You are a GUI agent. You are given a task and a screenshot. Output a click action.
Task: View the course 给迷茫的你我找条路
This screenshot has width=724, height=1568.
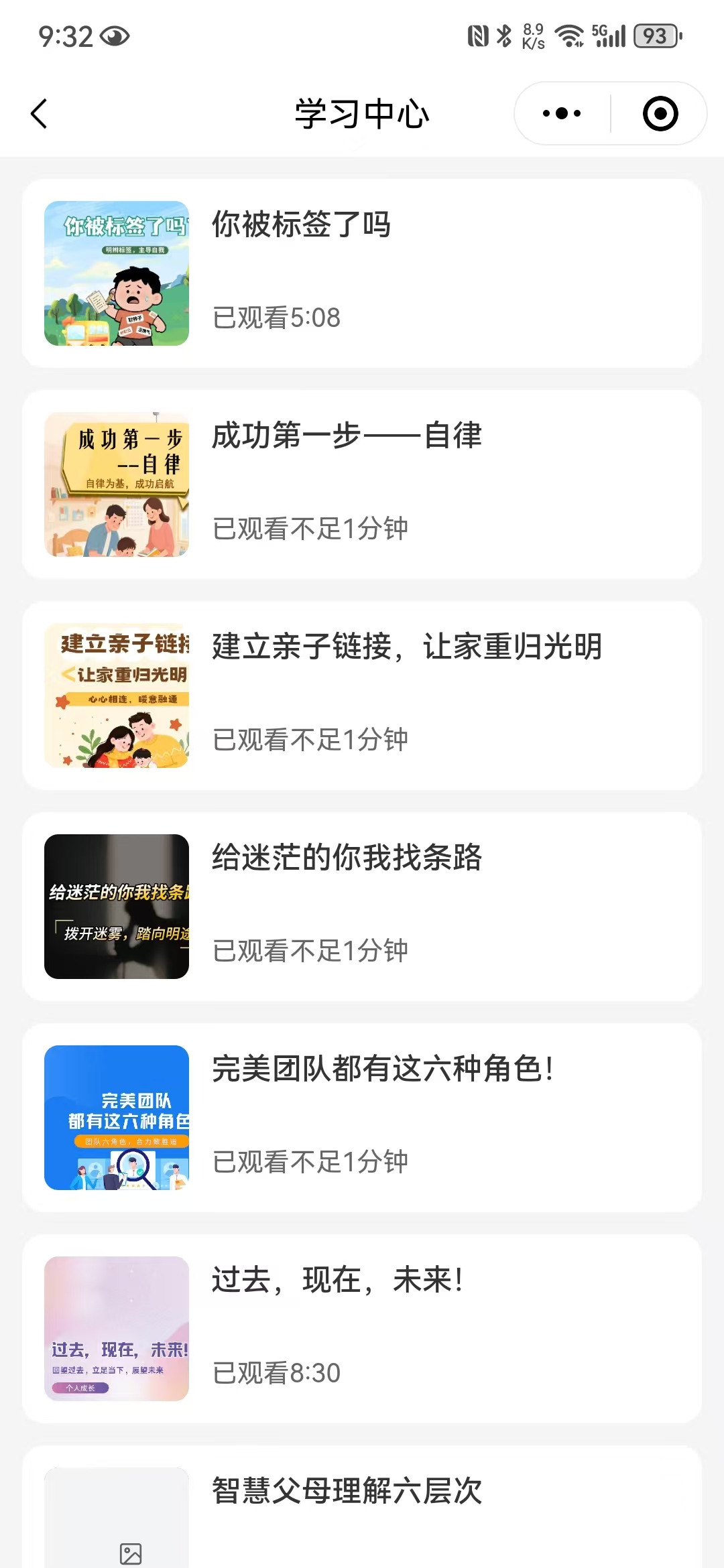point(362,907)
